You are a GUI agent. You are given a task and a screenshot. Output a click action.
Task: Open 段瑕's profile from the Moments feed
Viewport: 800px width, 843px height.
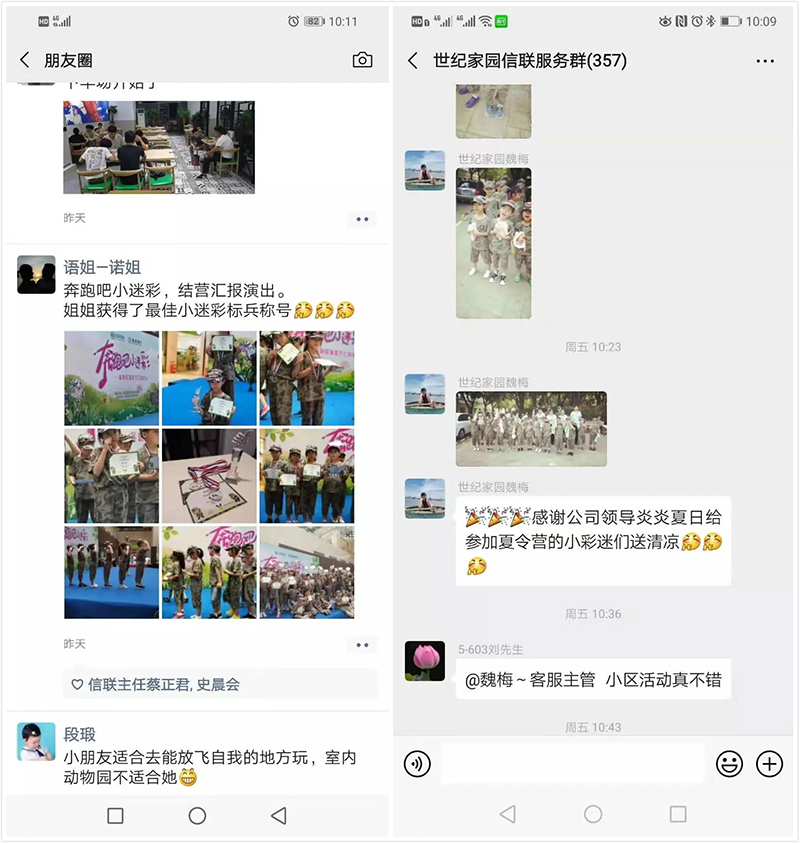pos(36,742)
